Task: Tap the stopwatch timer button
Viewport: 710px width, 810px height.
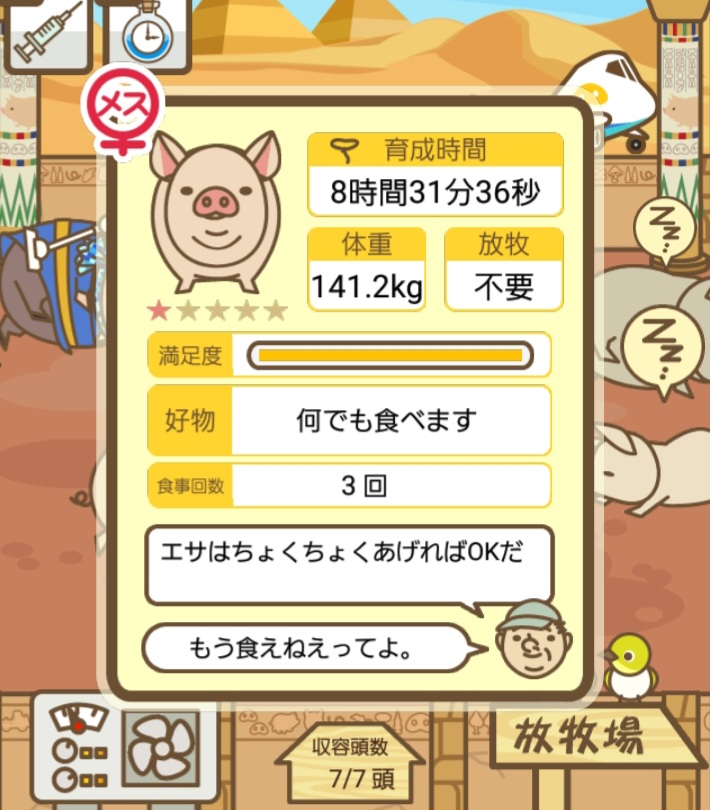Action: pyautogui.click(x=146, y=31)
